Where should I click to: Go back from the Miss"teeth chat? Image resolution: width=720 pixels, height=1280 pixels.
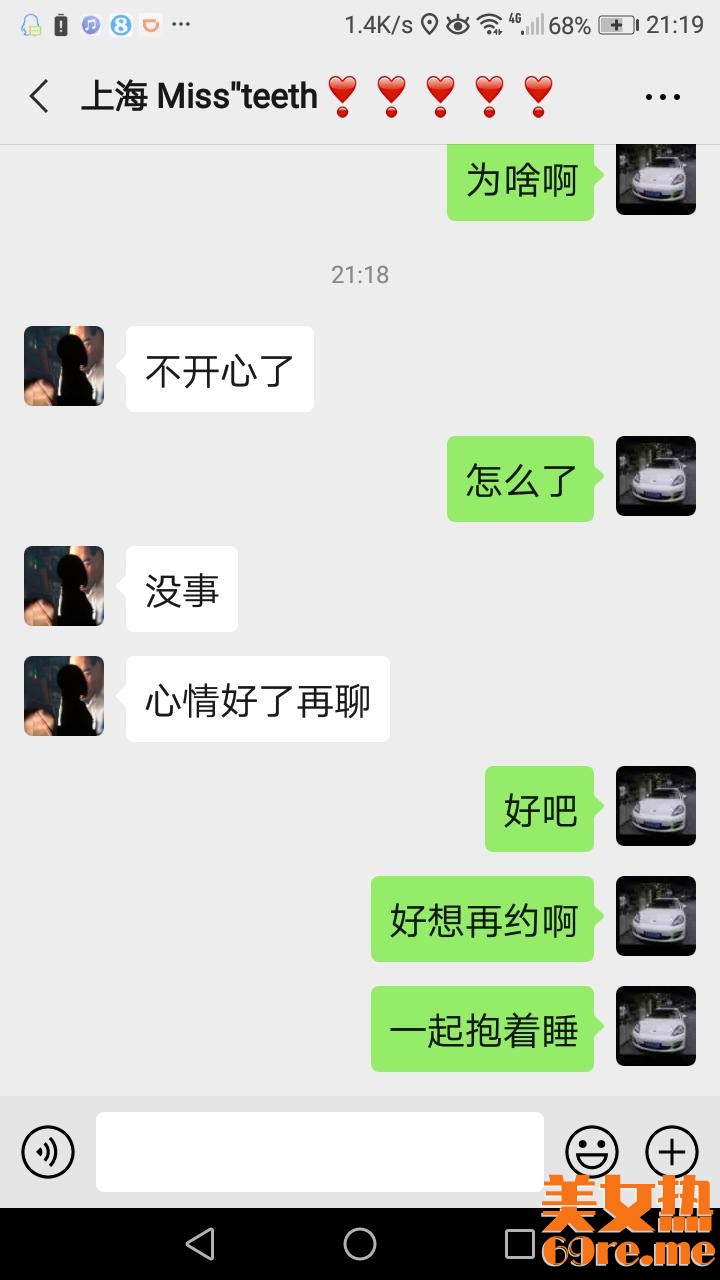(40, 97)
